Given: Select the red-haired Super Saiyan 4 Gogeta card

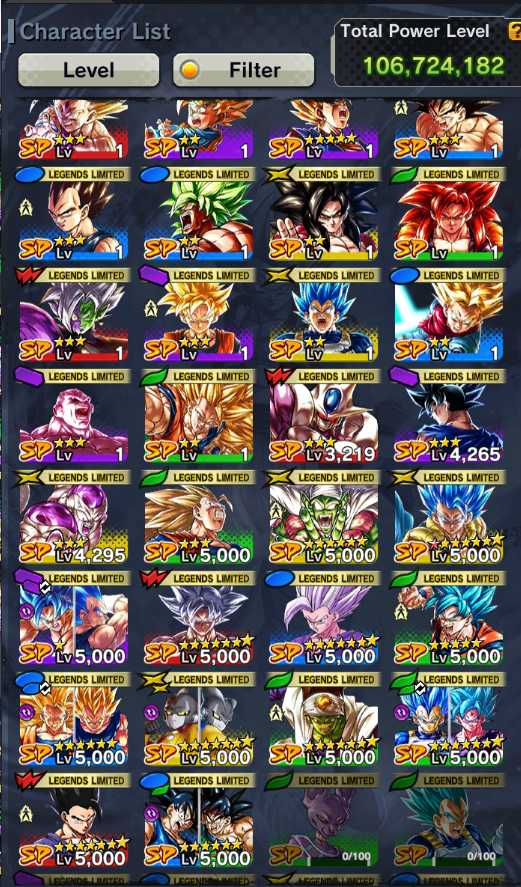Looking at the screenshot, I should pos(449,214).
